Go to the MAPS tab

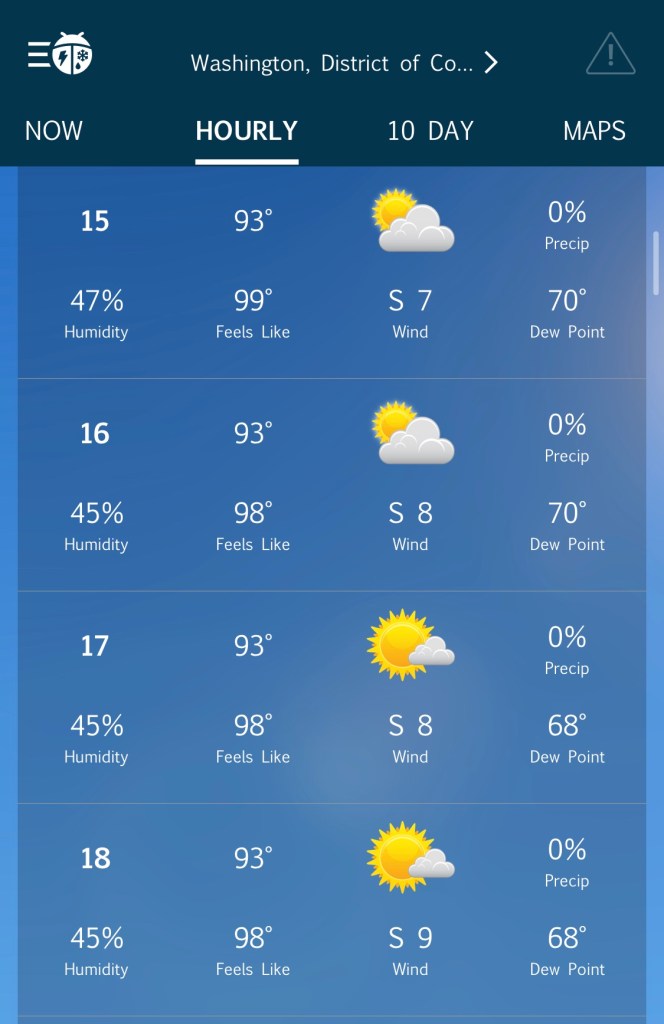coord(594,131)
